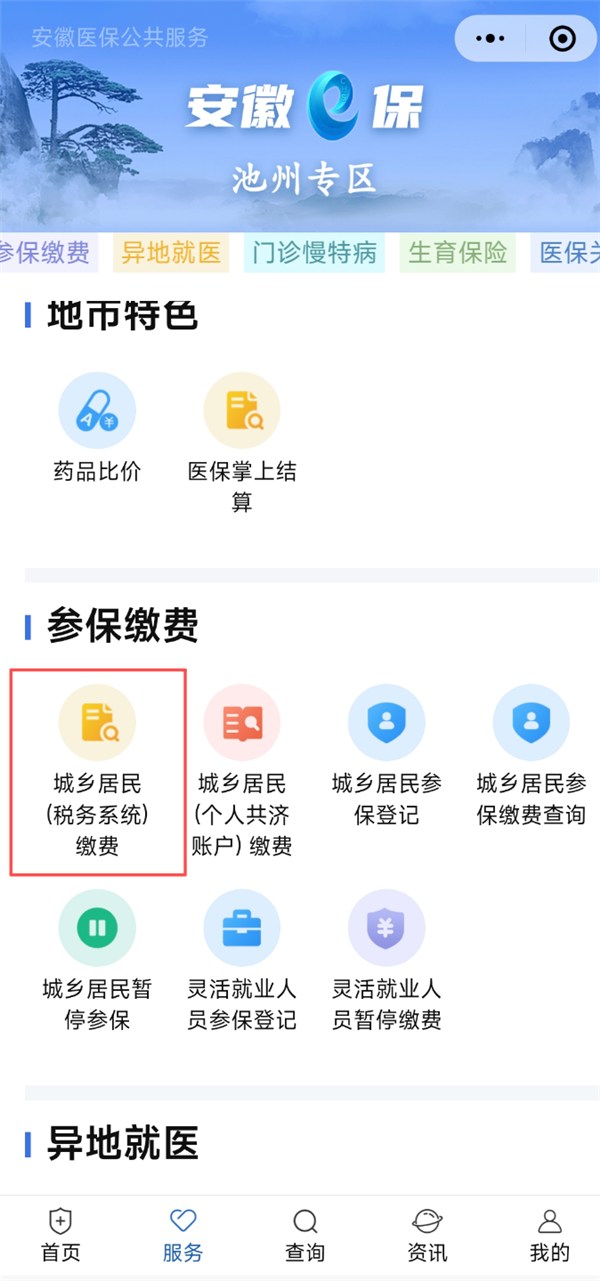Viewport: 600px width, 1281px height.
Task: Open 城乡居民(税务系统)缴费
Action: (97, 770)
